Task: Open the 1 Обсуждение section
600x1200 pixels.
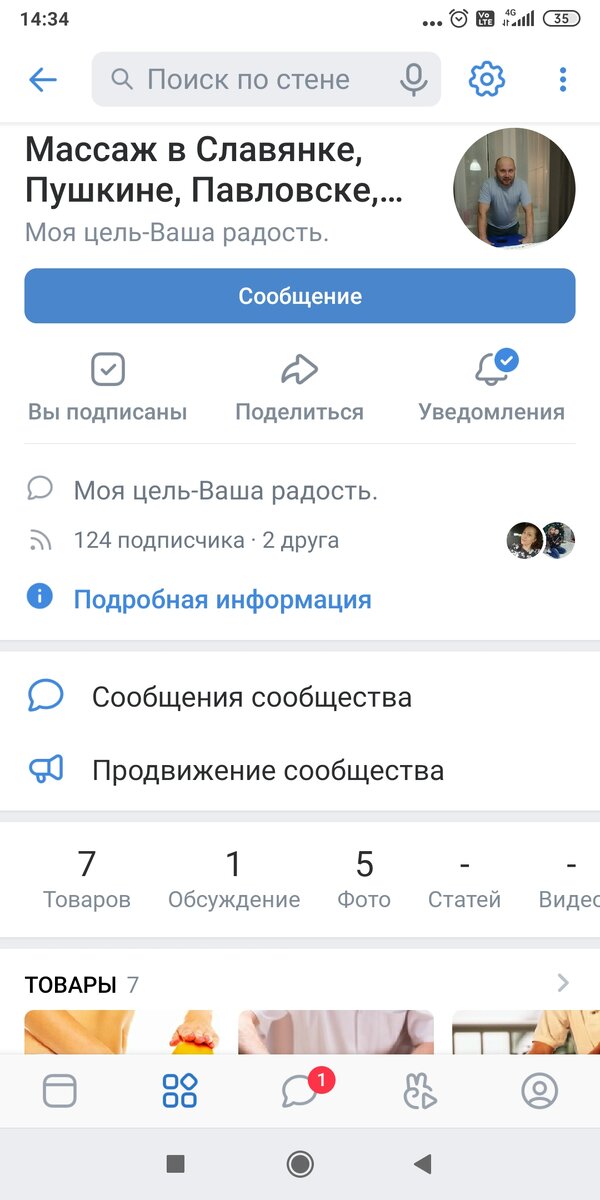Action: tap(234, 879)
